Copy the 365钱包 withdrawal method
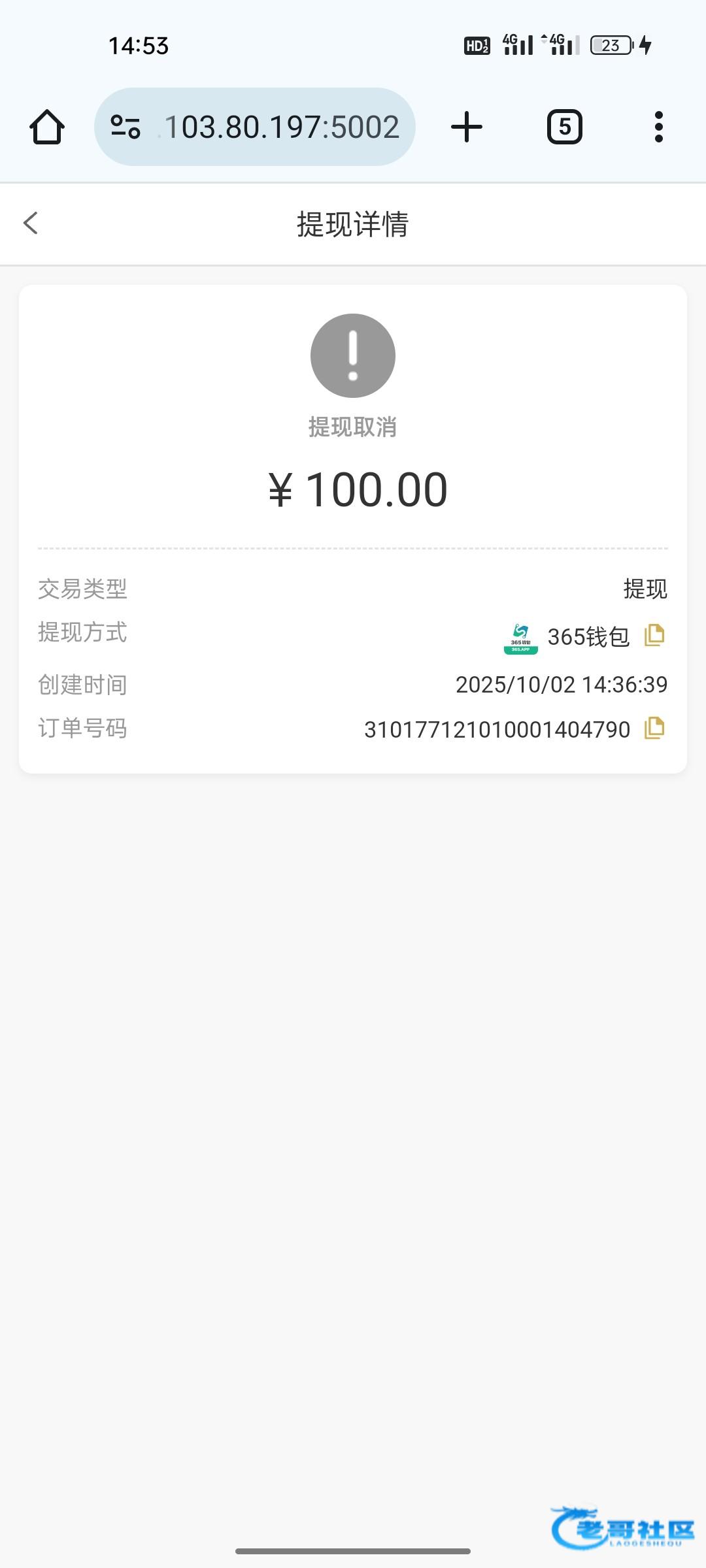 654,635
